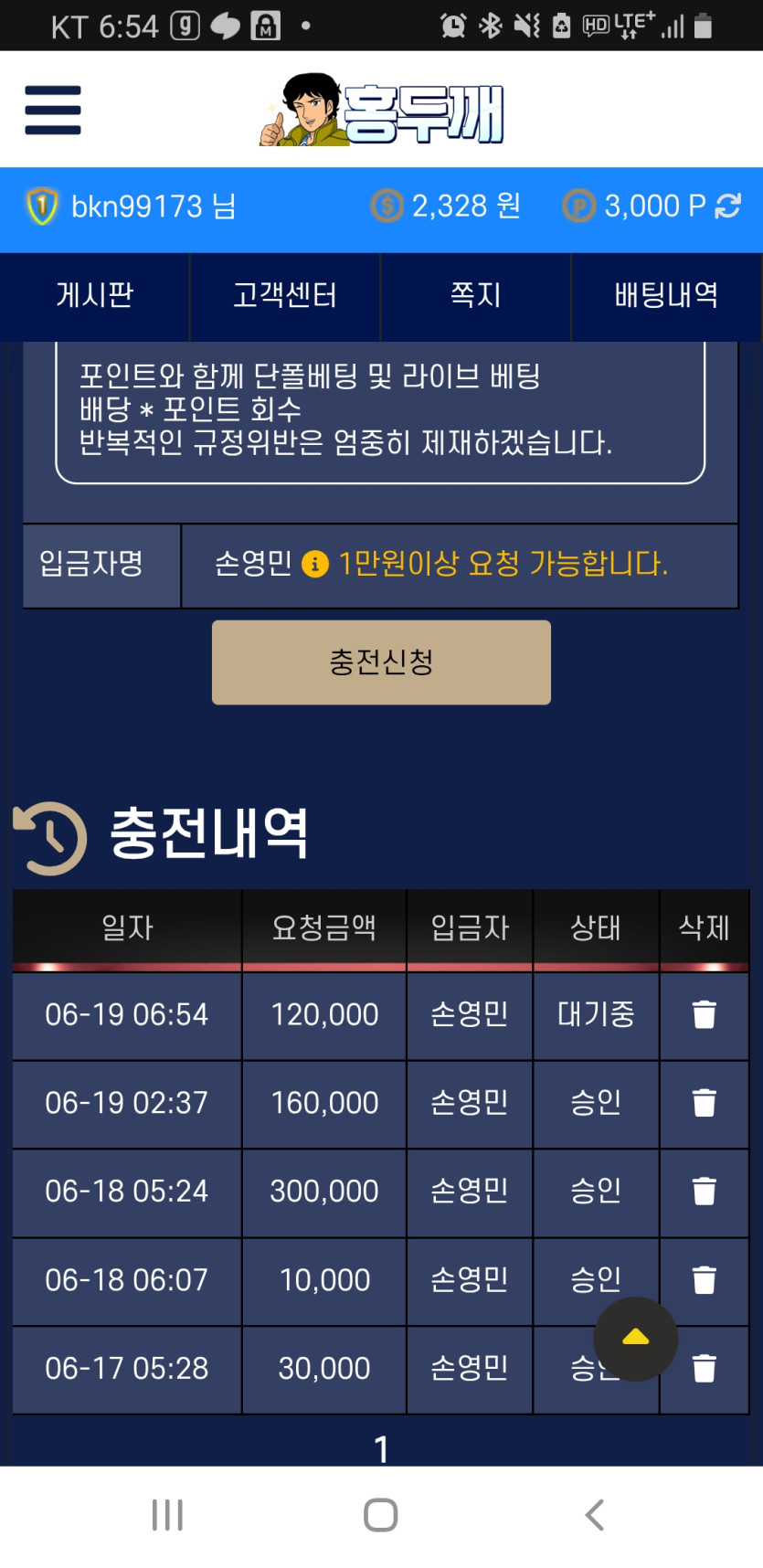Open recent apps from navigation bar

[x=167, y=1515]
